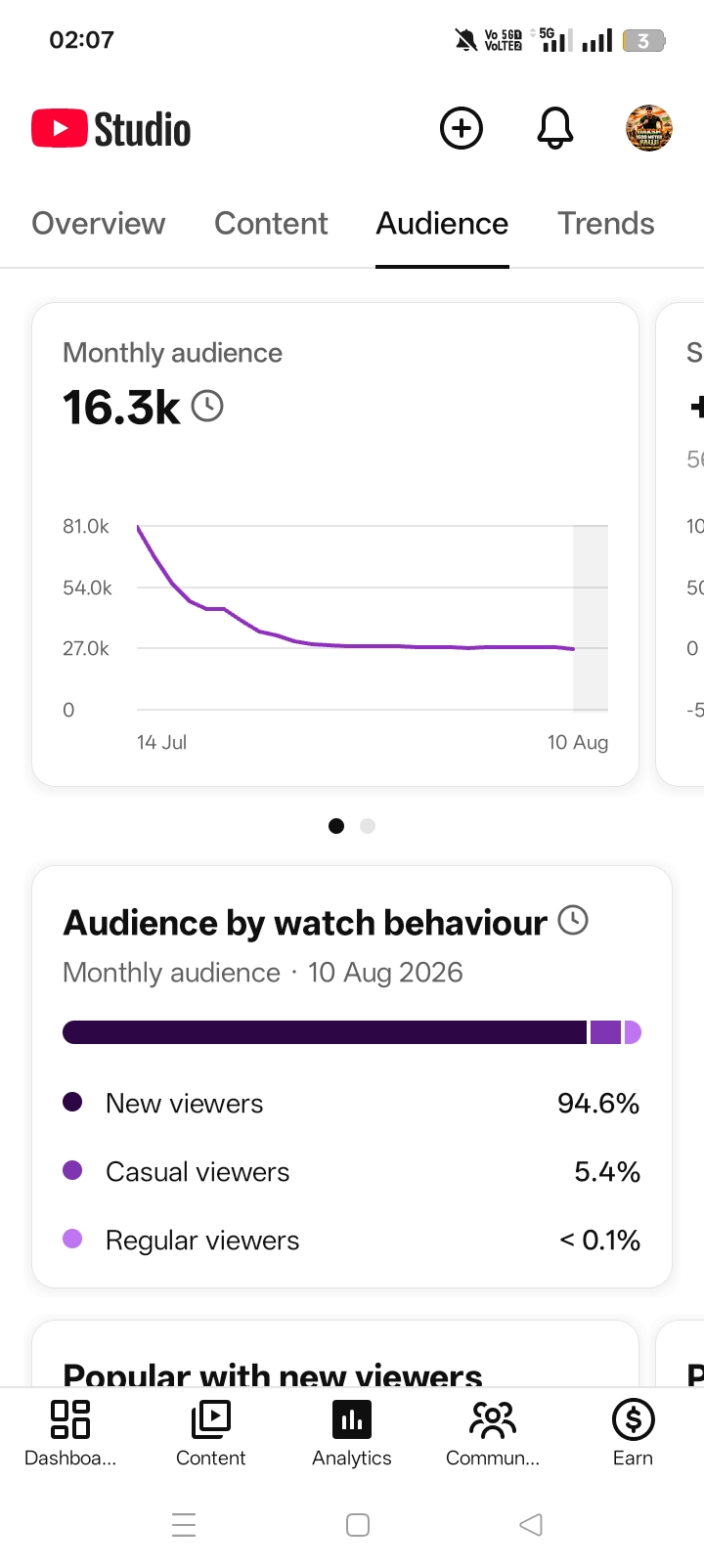This screenshot has width=704, height=1568.
Task: Open the notifications bell
Action: pos(555,128)
